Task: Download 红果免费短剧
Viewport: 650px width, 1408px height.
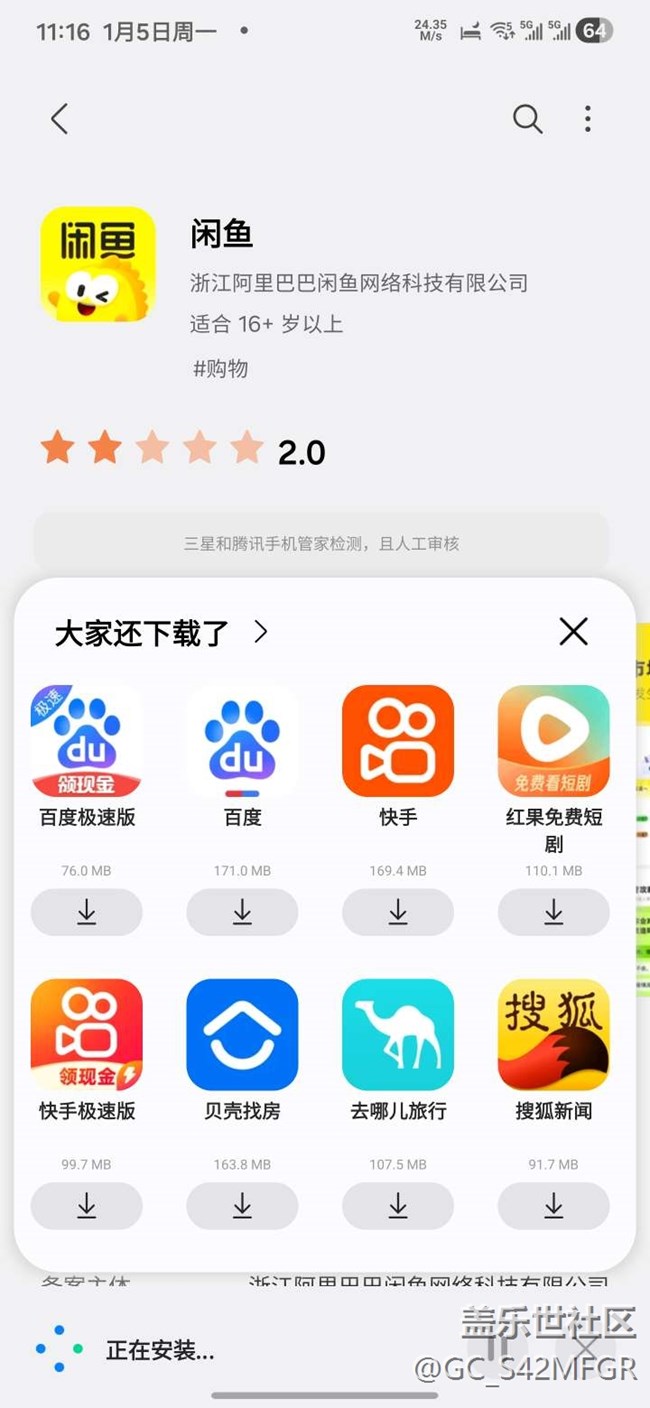Action: coord(553,912)
